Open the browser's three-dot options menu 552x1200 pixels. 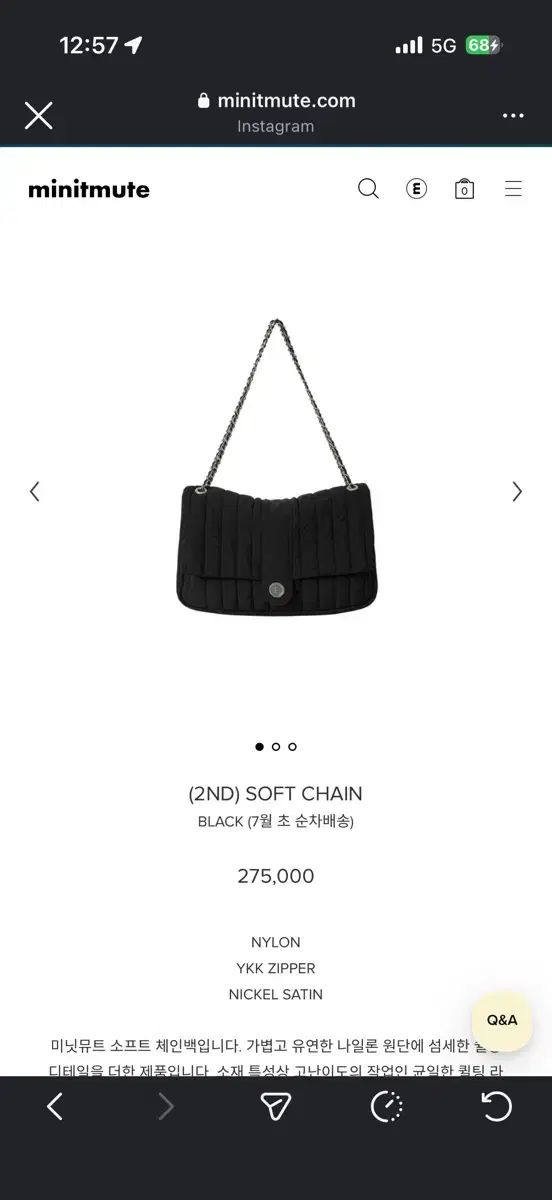click(x=513, y=116)
